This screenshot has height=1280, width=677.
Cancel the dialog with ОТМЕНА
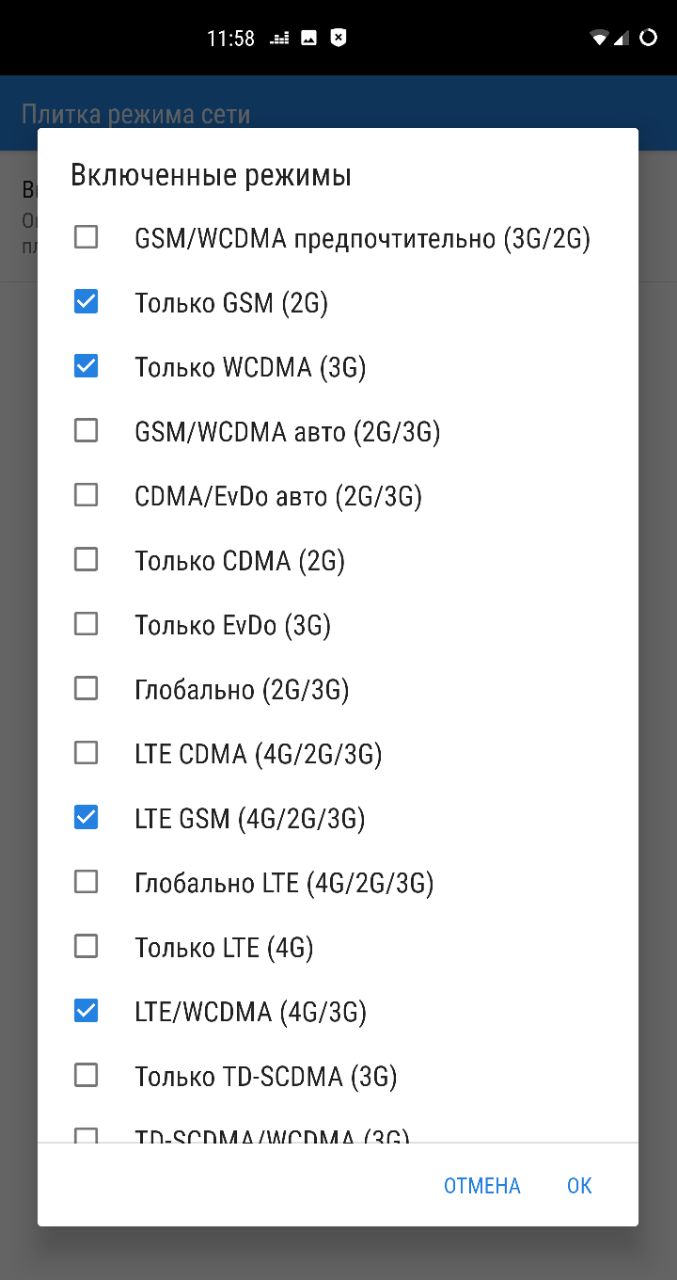482,1186
